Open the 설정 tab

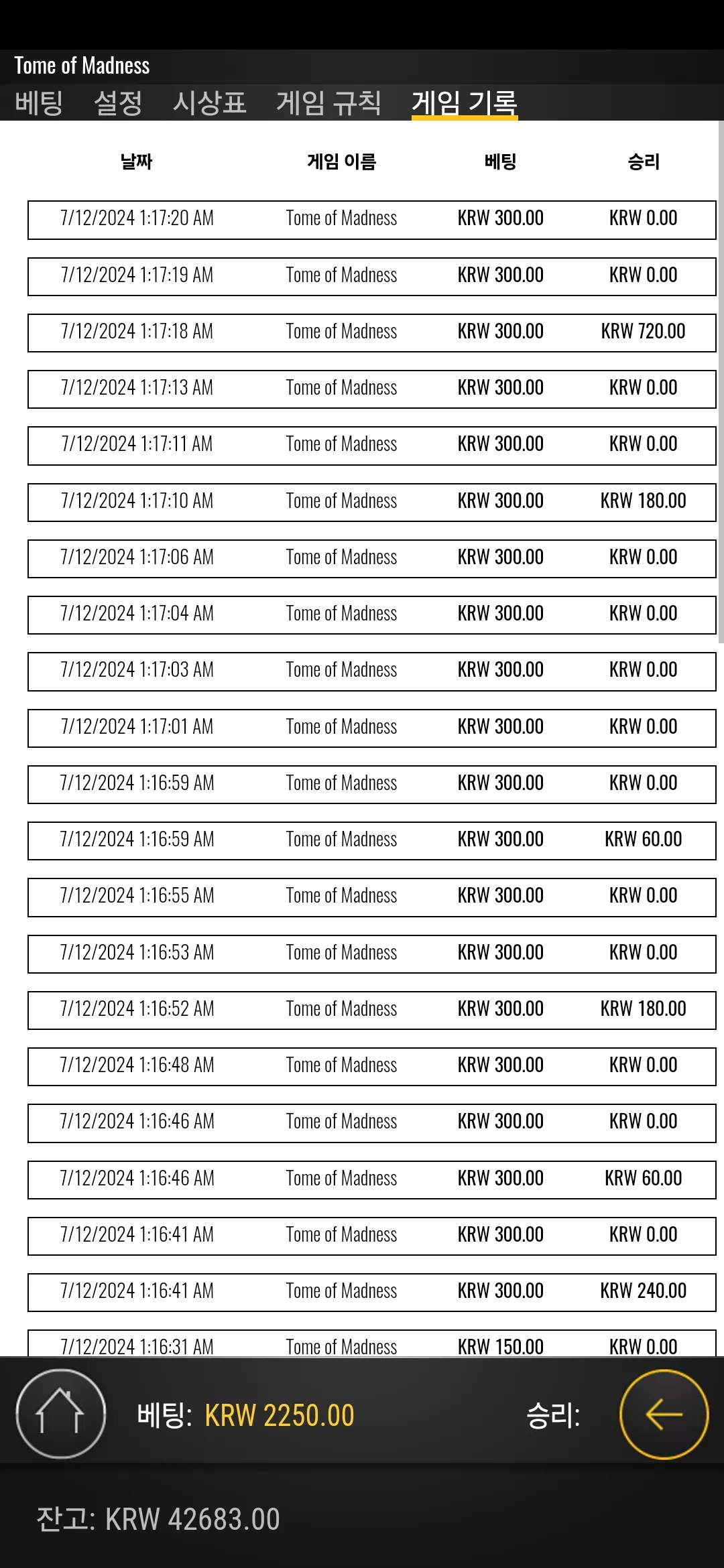click(x=118, y=103)
